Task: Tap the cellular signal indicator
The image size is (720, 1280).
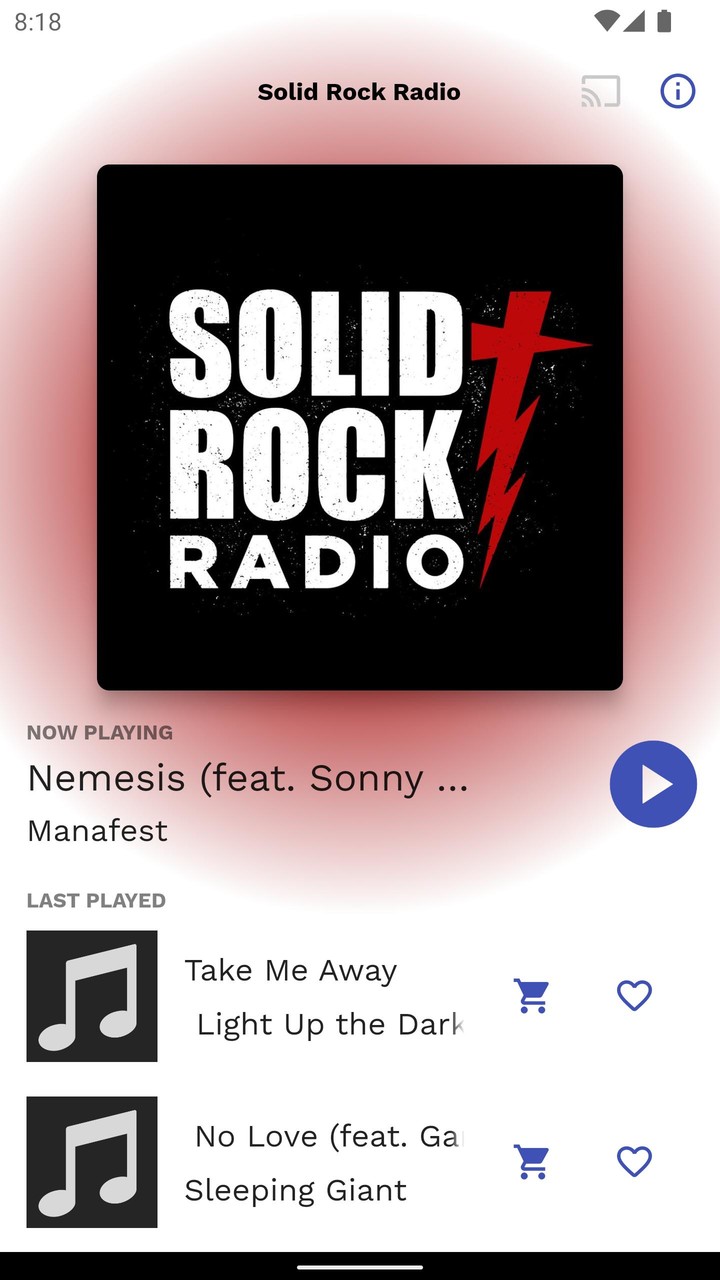Action: [634, 20]
